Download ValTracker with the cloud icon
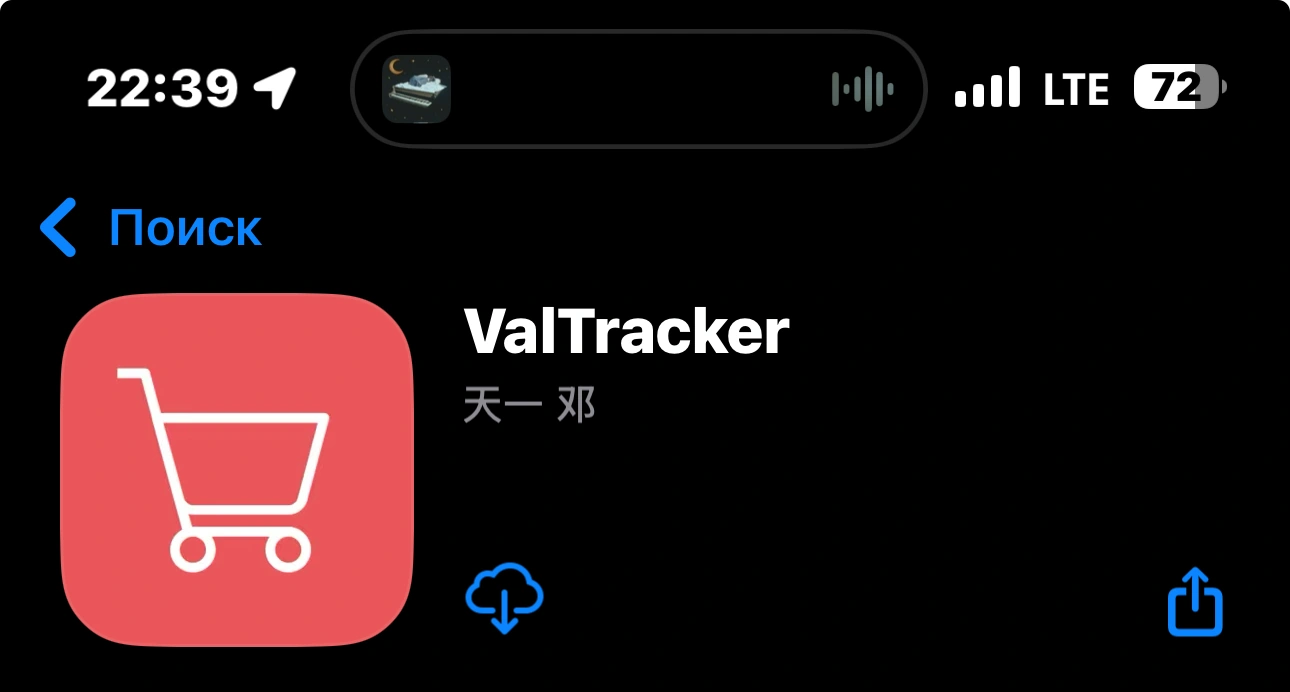1290x692 pixels. coord(504,597)
